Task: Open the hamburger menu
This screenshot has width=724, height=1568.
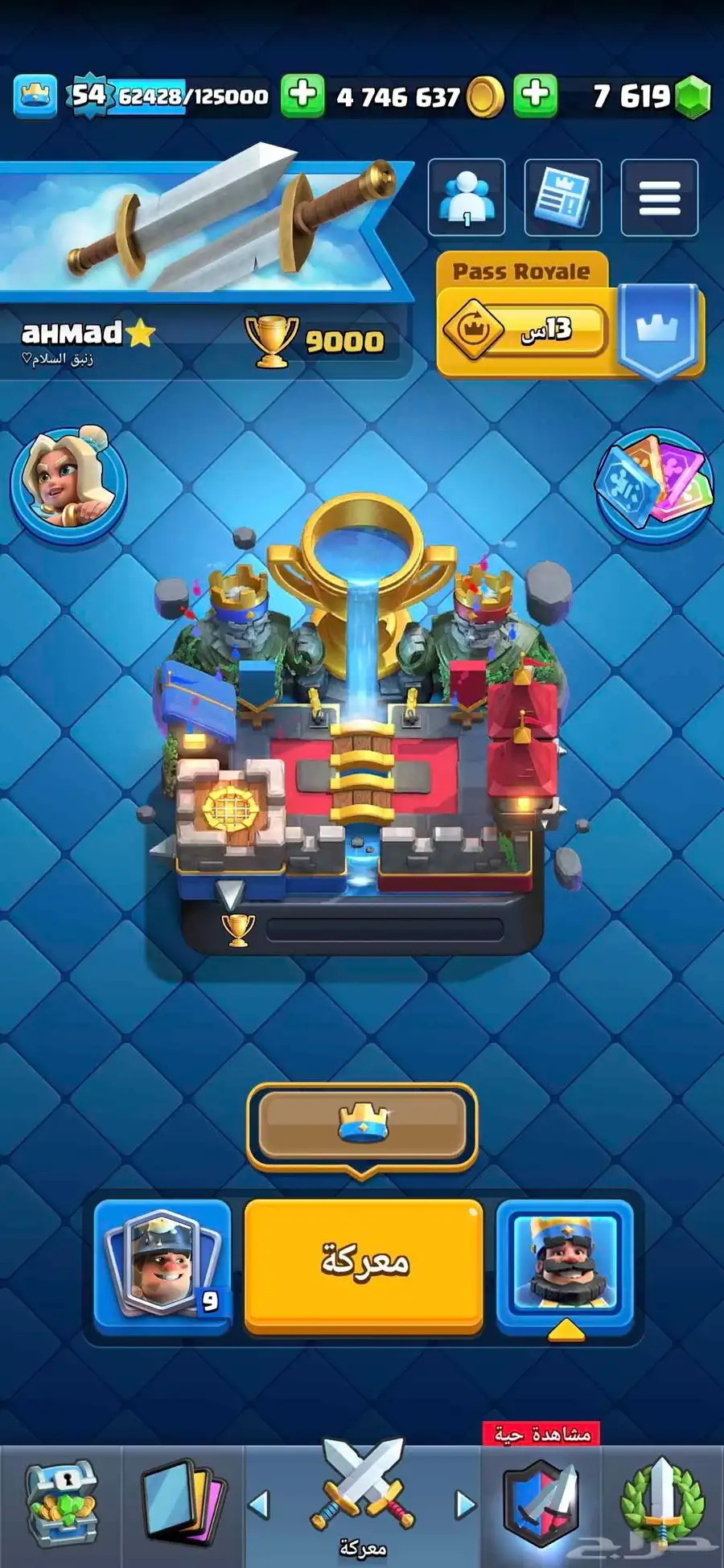Action: tap(659, 198)
